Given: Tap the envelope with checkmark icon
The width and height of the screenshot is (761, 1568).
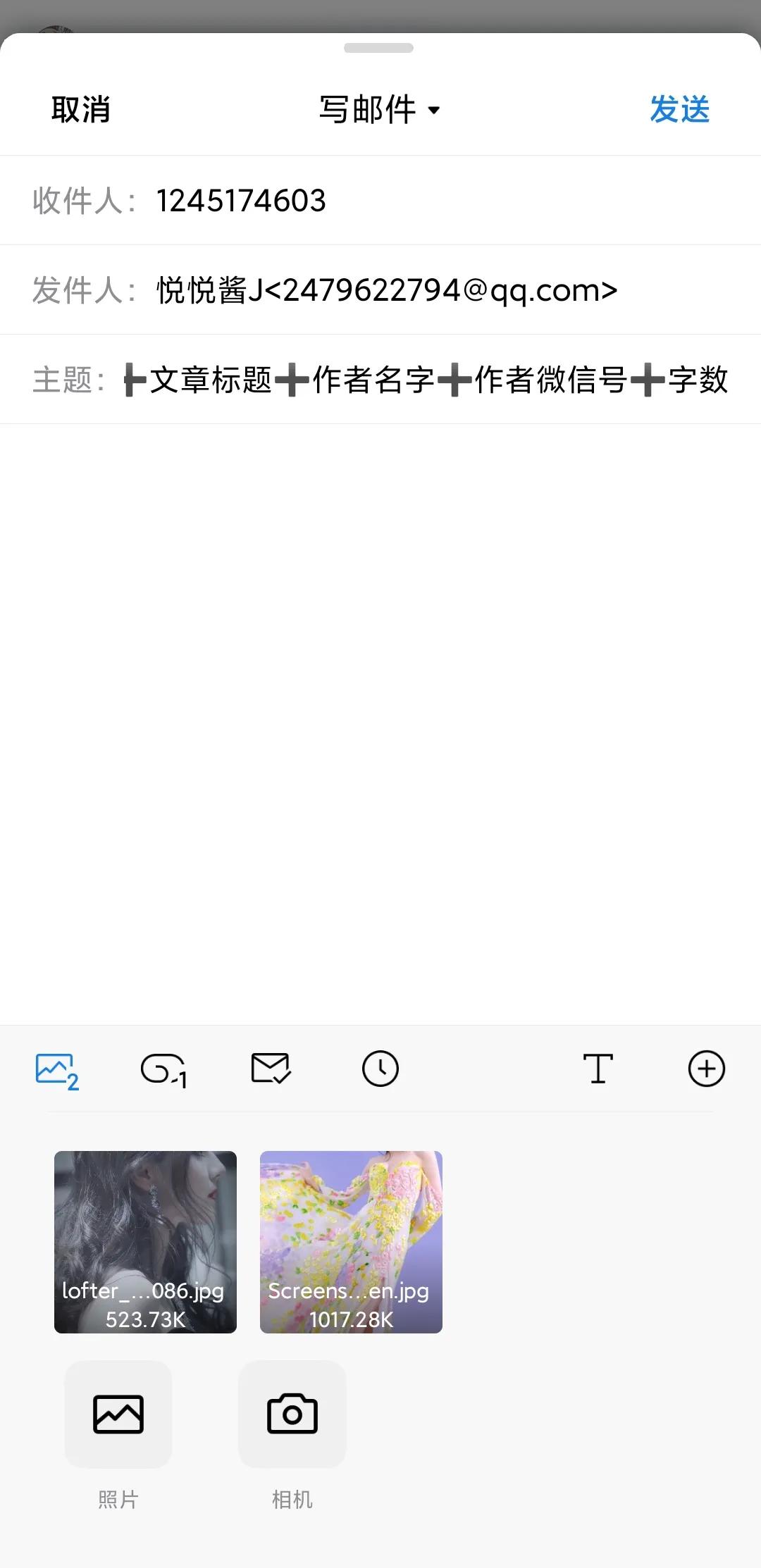Looking at the screenshot, I should coord(271,1069).
